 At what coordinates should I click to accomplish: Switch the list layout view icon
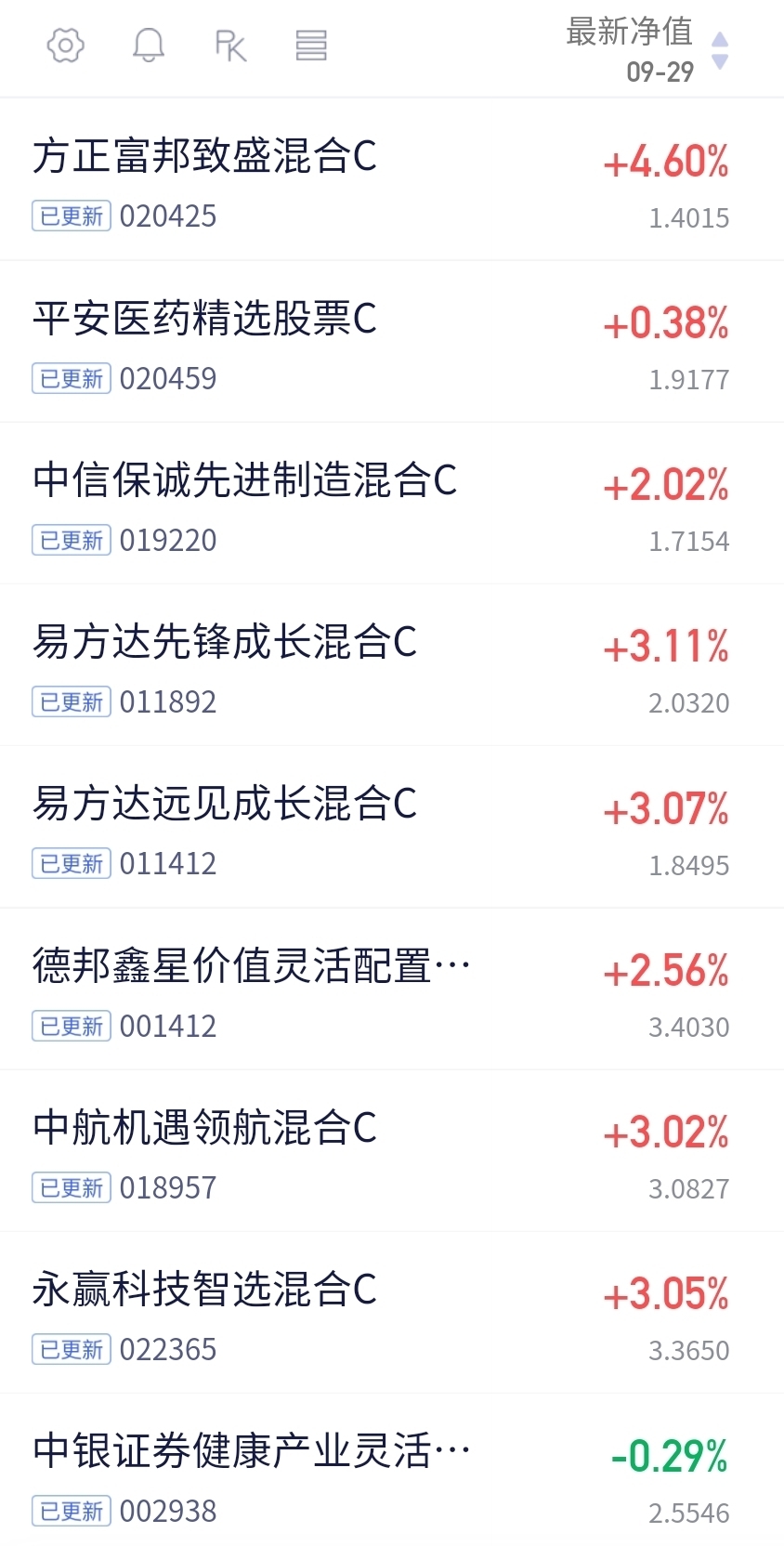pos(311,46)
